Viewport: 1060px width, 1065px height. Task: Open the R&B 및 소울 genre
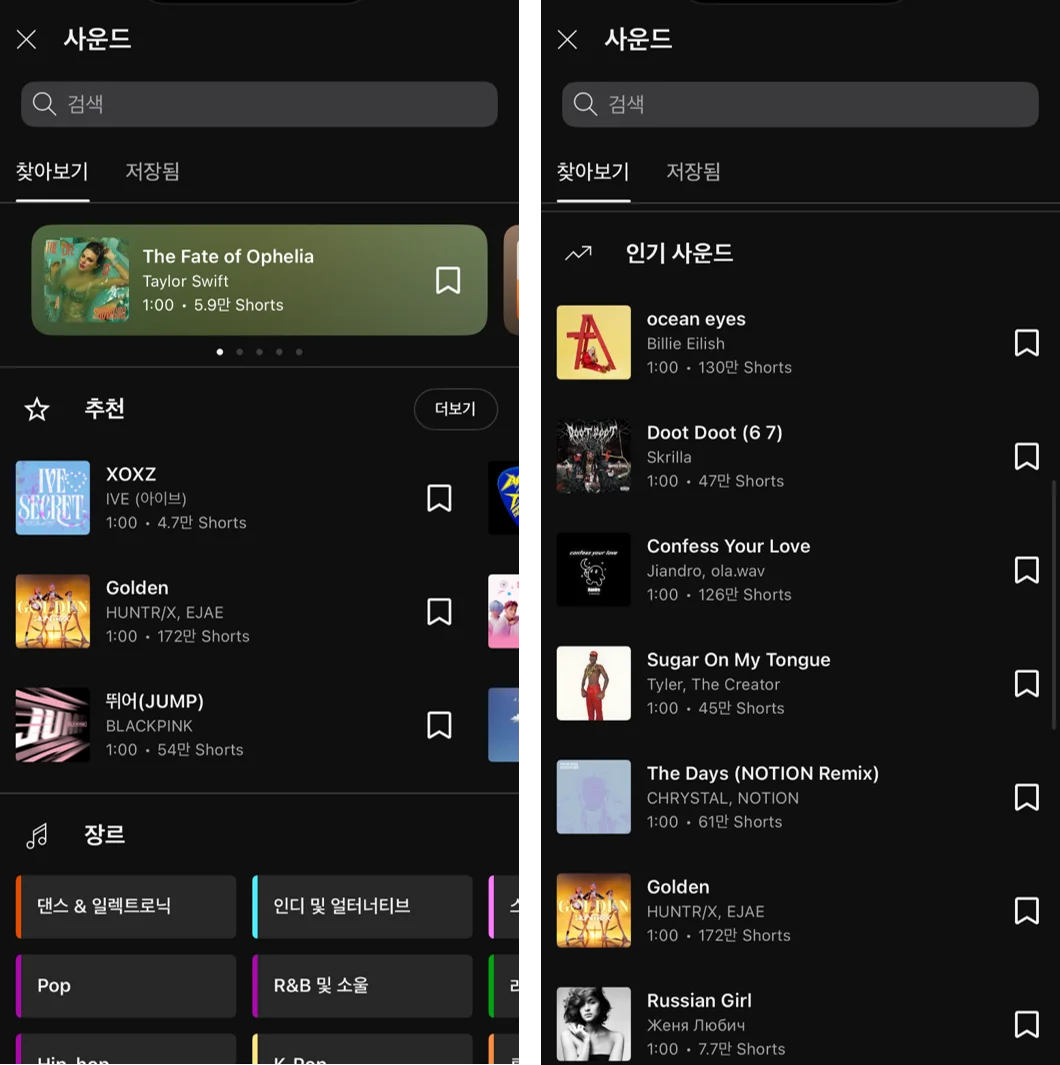point(363,985)
